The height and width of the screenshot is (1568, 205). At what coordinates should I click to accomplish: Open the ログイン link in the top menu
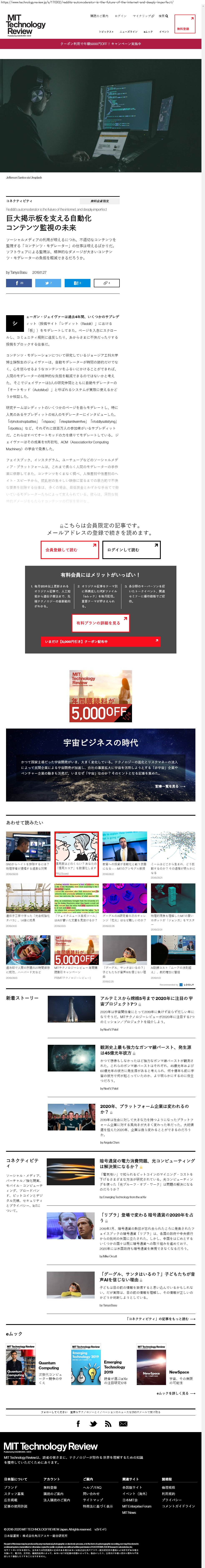tap(121, 16)
